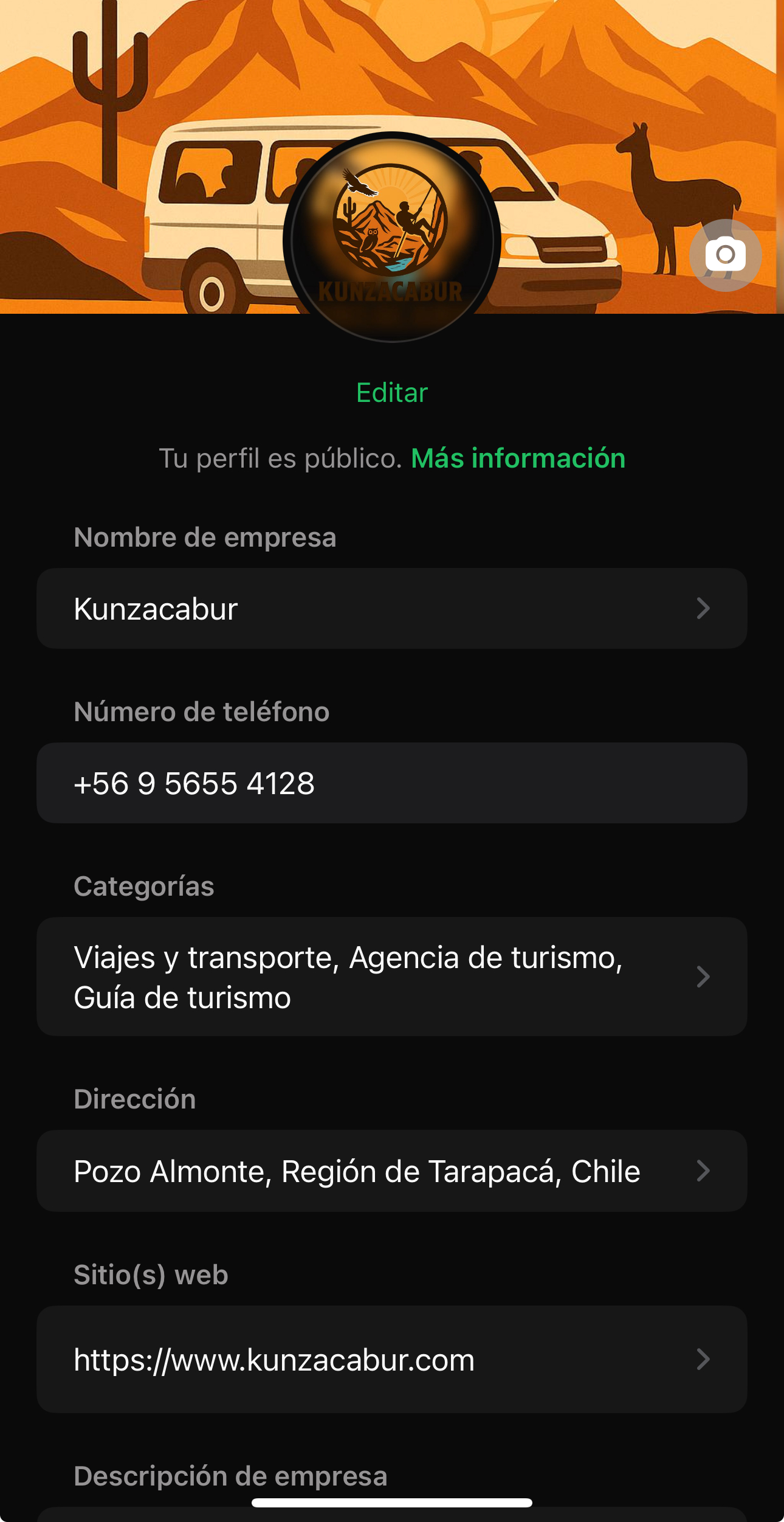Edit the address Pozo Almonte, Región de Tarapacá
This screenshot has width=784, height=1522.
[391, 1171]
